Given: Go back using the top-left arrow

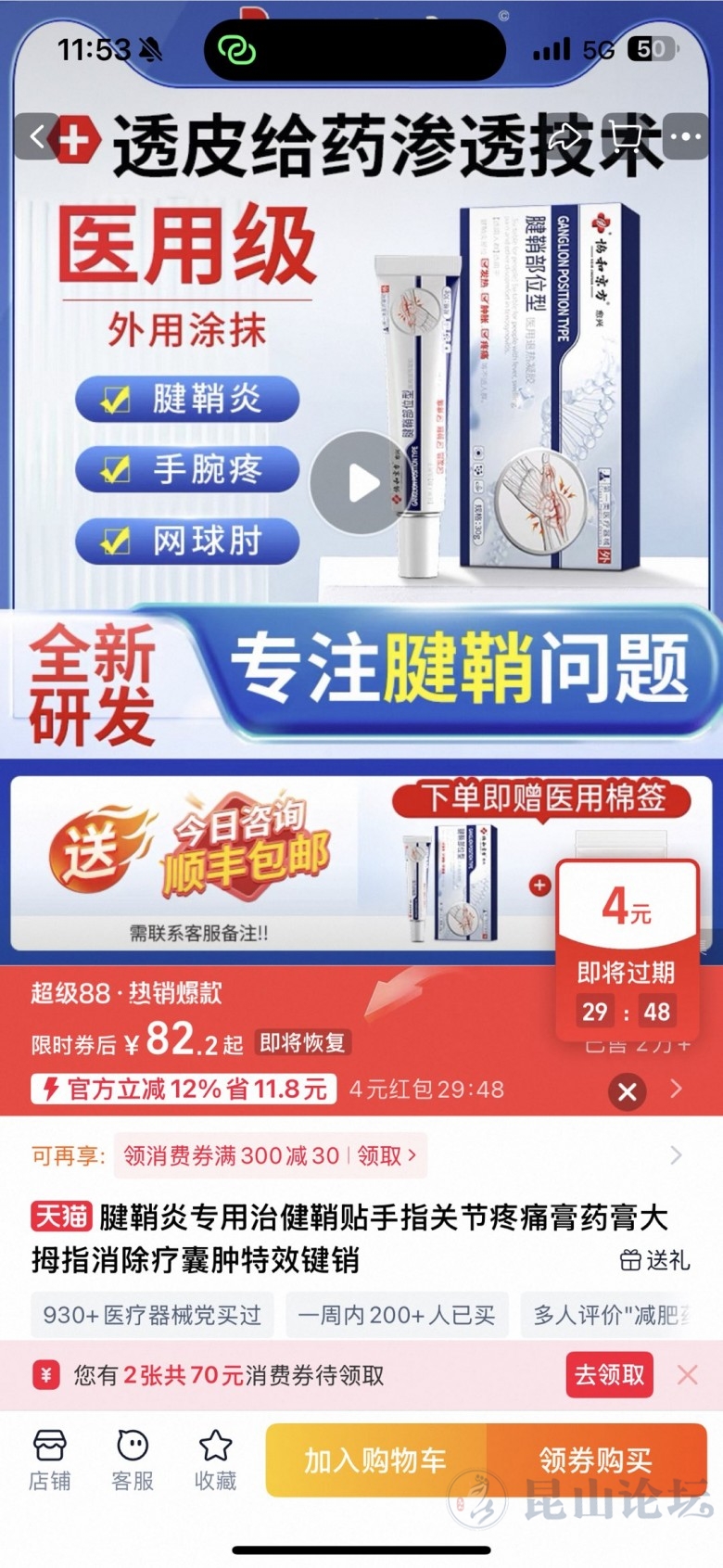Looking at the screenshot, I should 38,138.
